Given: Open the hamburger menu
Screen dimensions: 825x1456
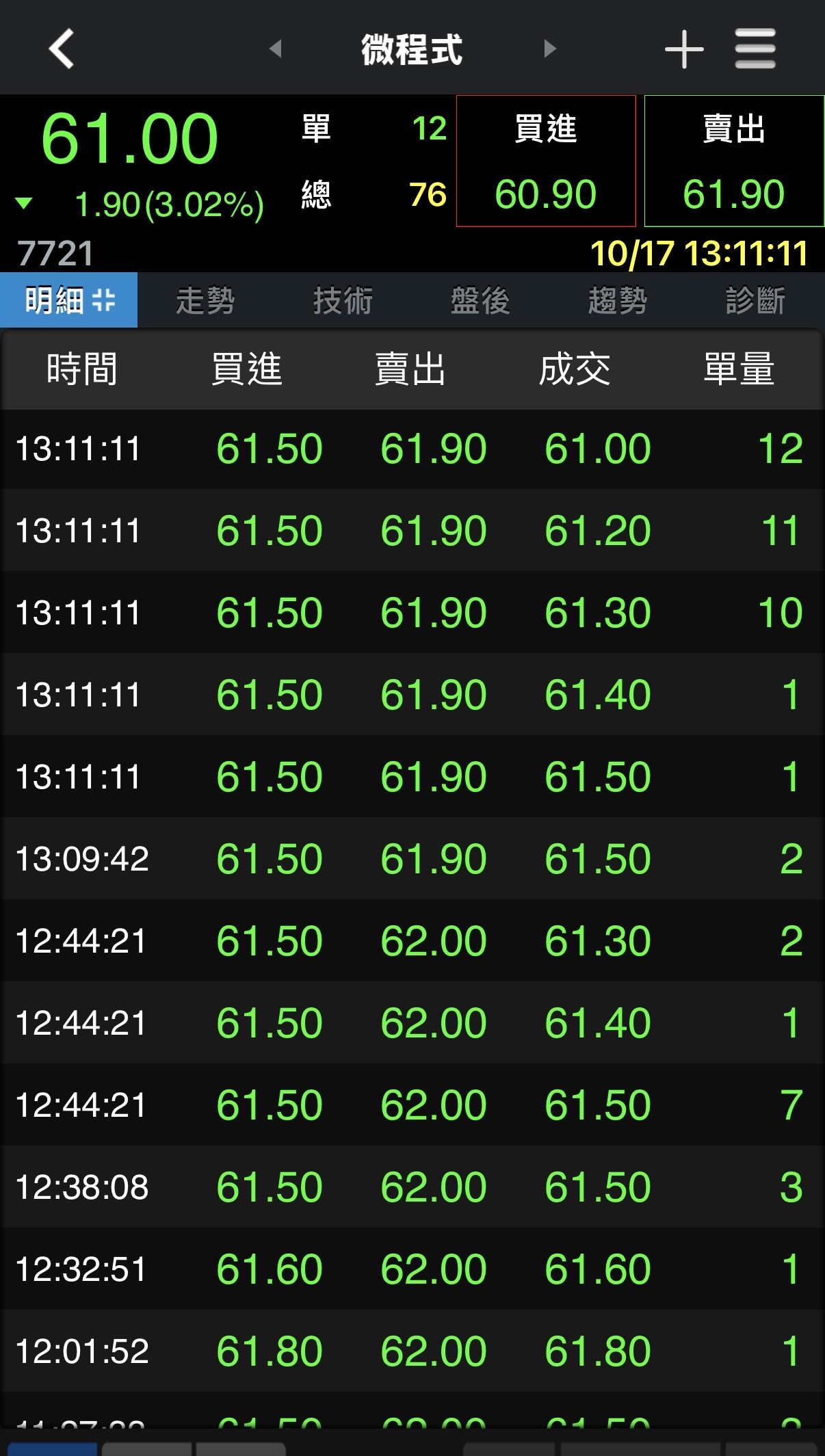Looking at the screenshot, I should (x=755, y=49).
